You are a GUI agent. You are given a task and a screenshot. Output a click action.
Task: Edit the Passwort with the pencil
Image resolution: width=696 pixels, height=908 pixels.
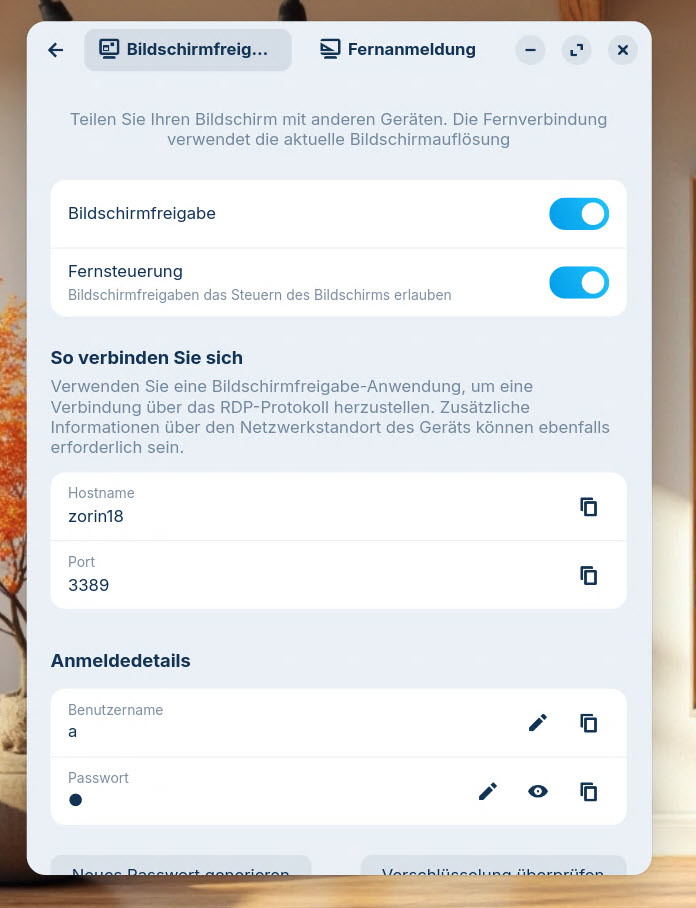pos(488,791)
